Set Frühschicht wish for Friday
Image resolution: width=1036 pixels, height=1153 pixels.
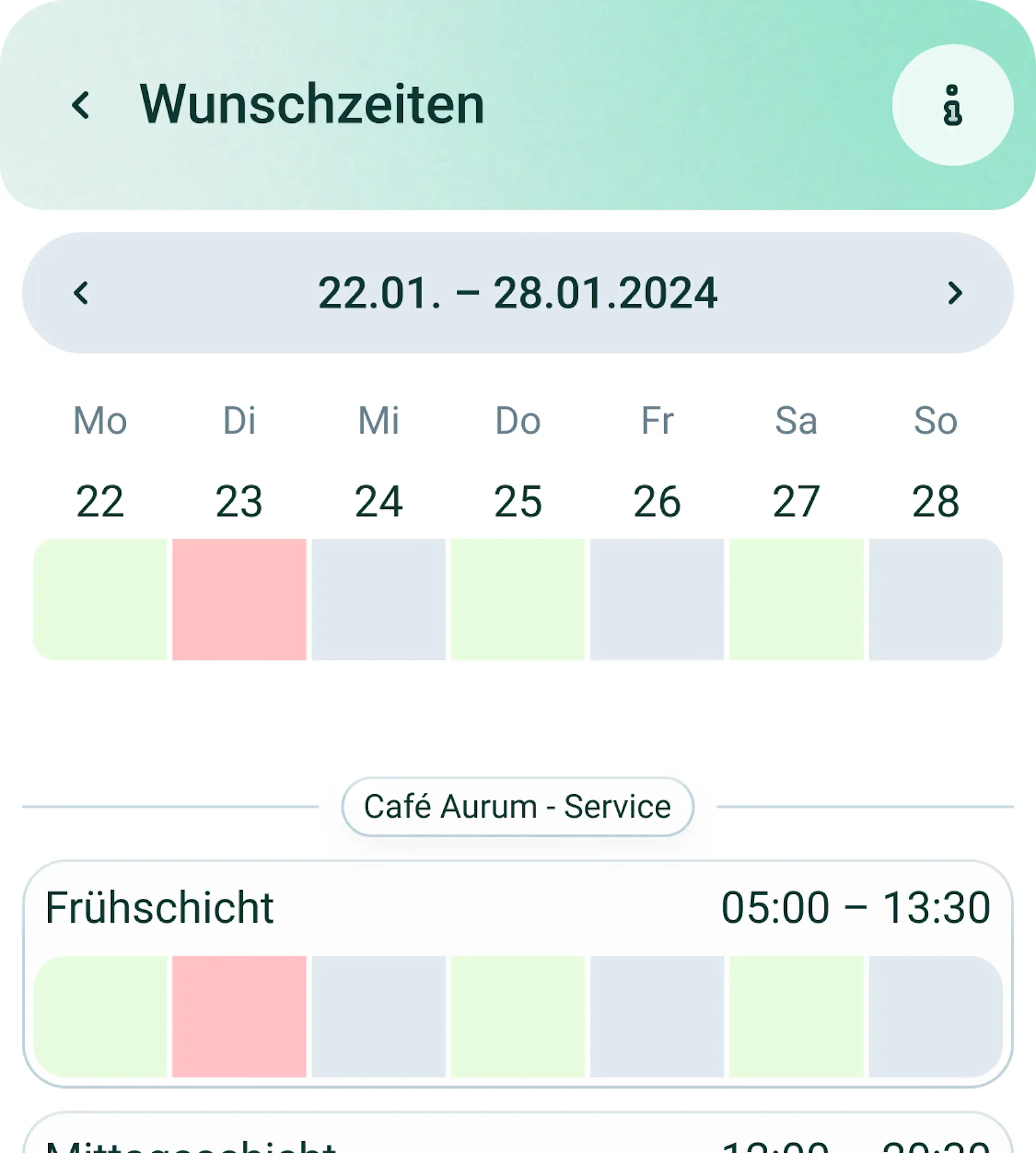(x=657, y=1016)
